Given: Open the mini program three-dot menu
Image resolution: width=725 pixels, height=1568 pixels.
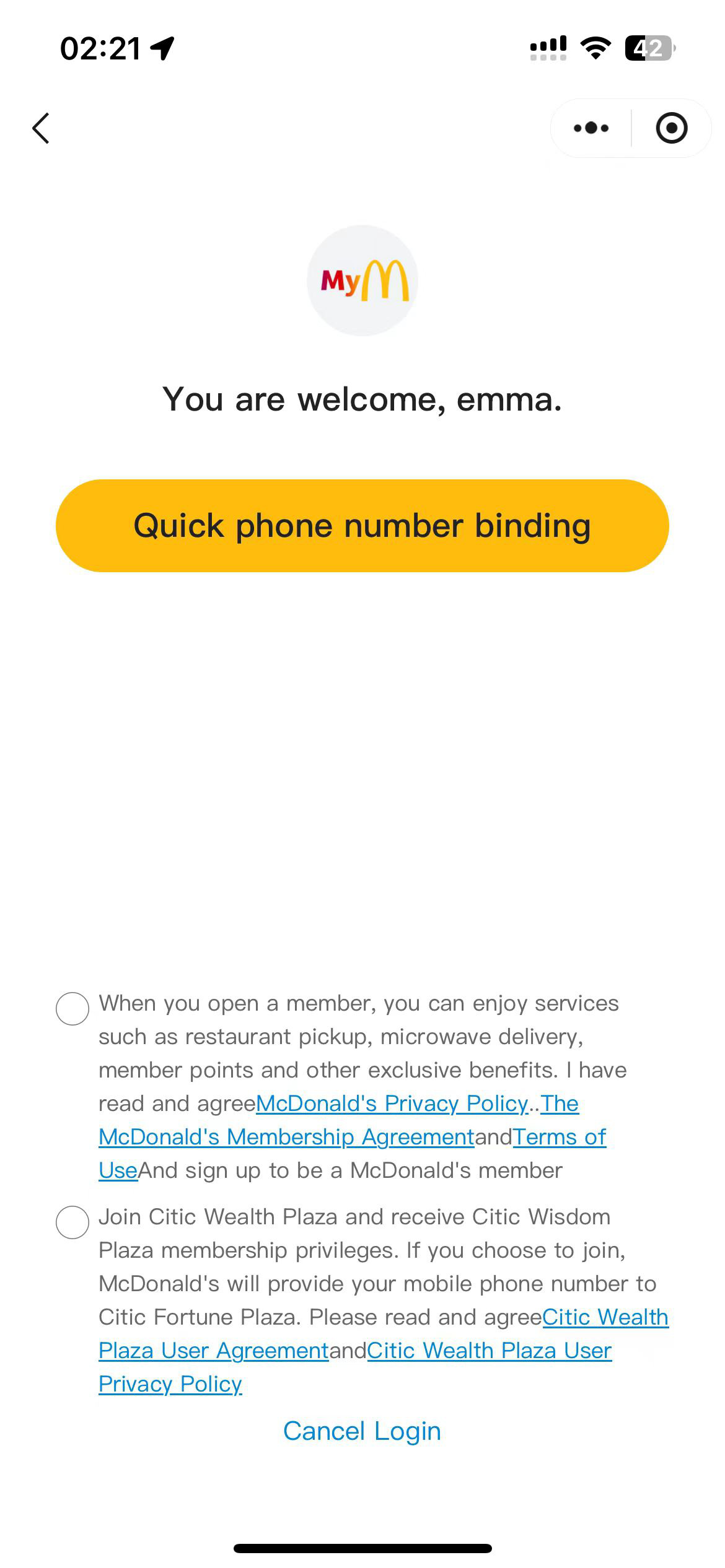Looking at the screenshot, I should click(x=591, y=128).
